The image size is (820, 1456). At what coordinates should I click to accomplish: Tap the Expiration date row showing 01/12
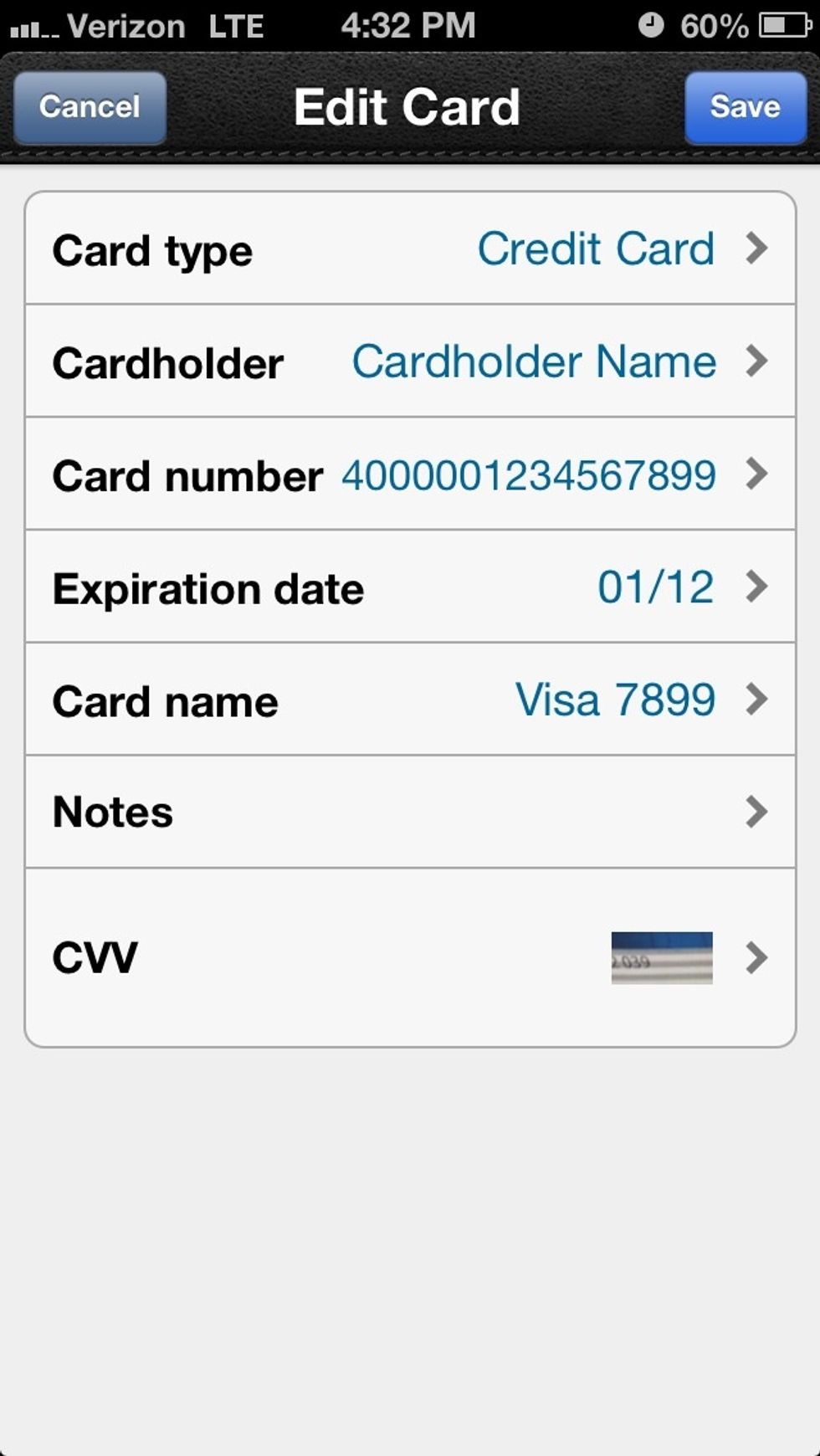(410, 587)
